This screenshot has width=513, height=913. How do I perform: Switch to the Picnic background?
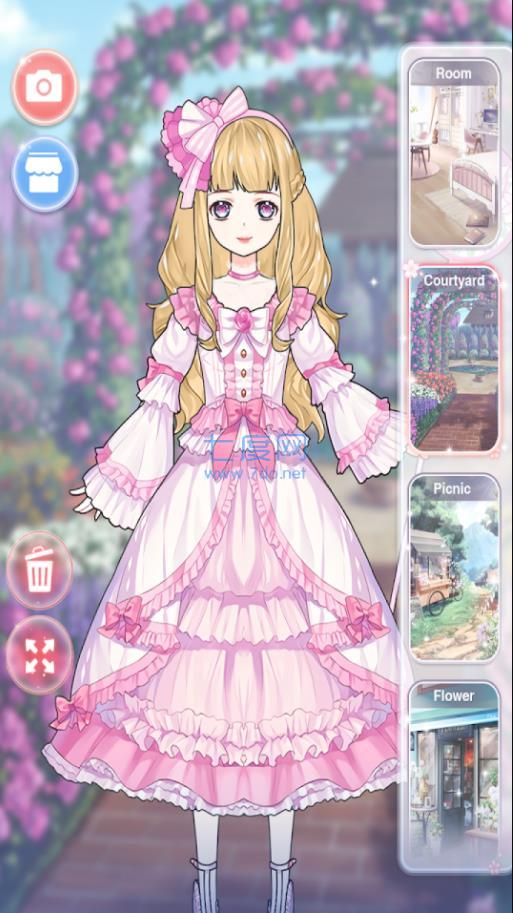pyautogui.click(x=454, y=568)
